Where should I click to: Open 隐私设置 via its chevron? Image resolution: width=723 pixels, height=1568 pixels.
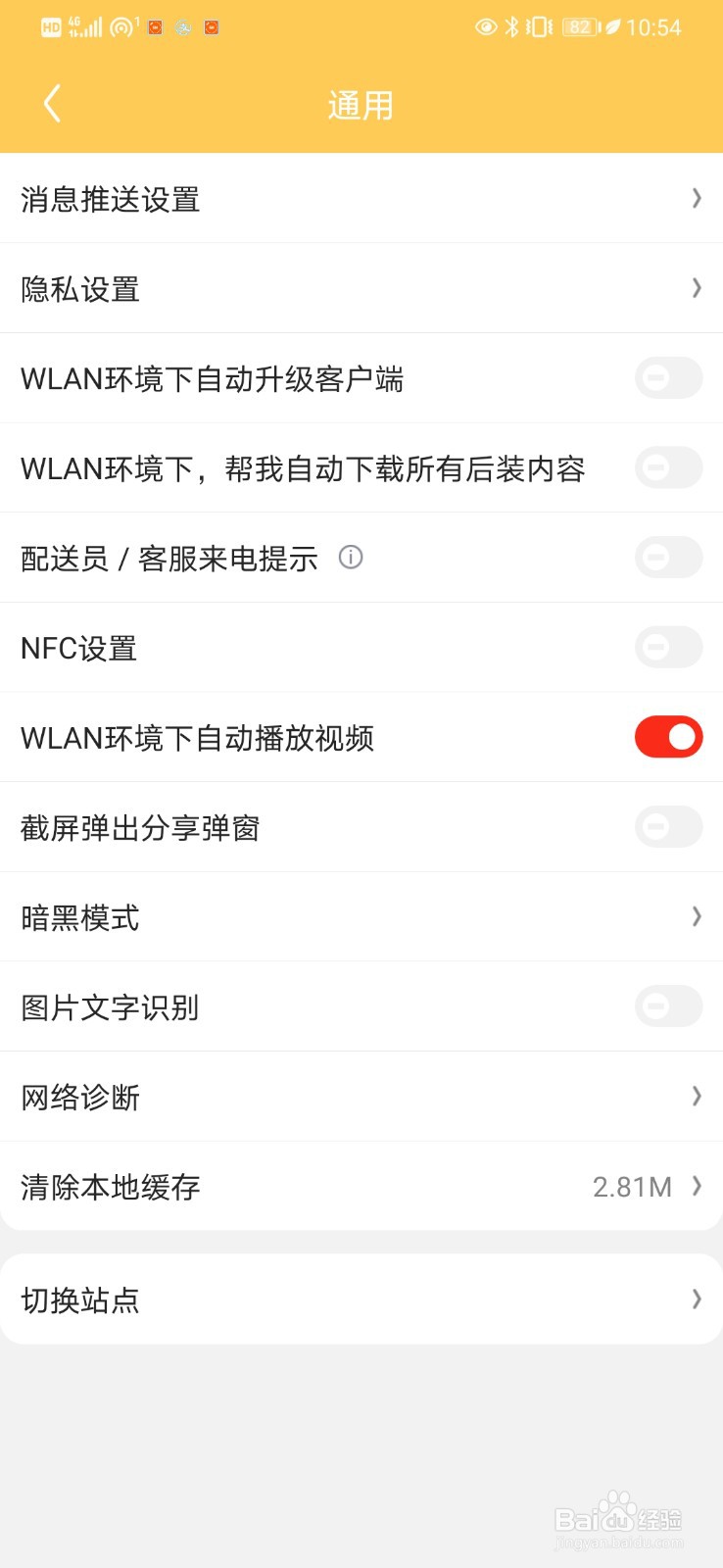coord(696,288)
